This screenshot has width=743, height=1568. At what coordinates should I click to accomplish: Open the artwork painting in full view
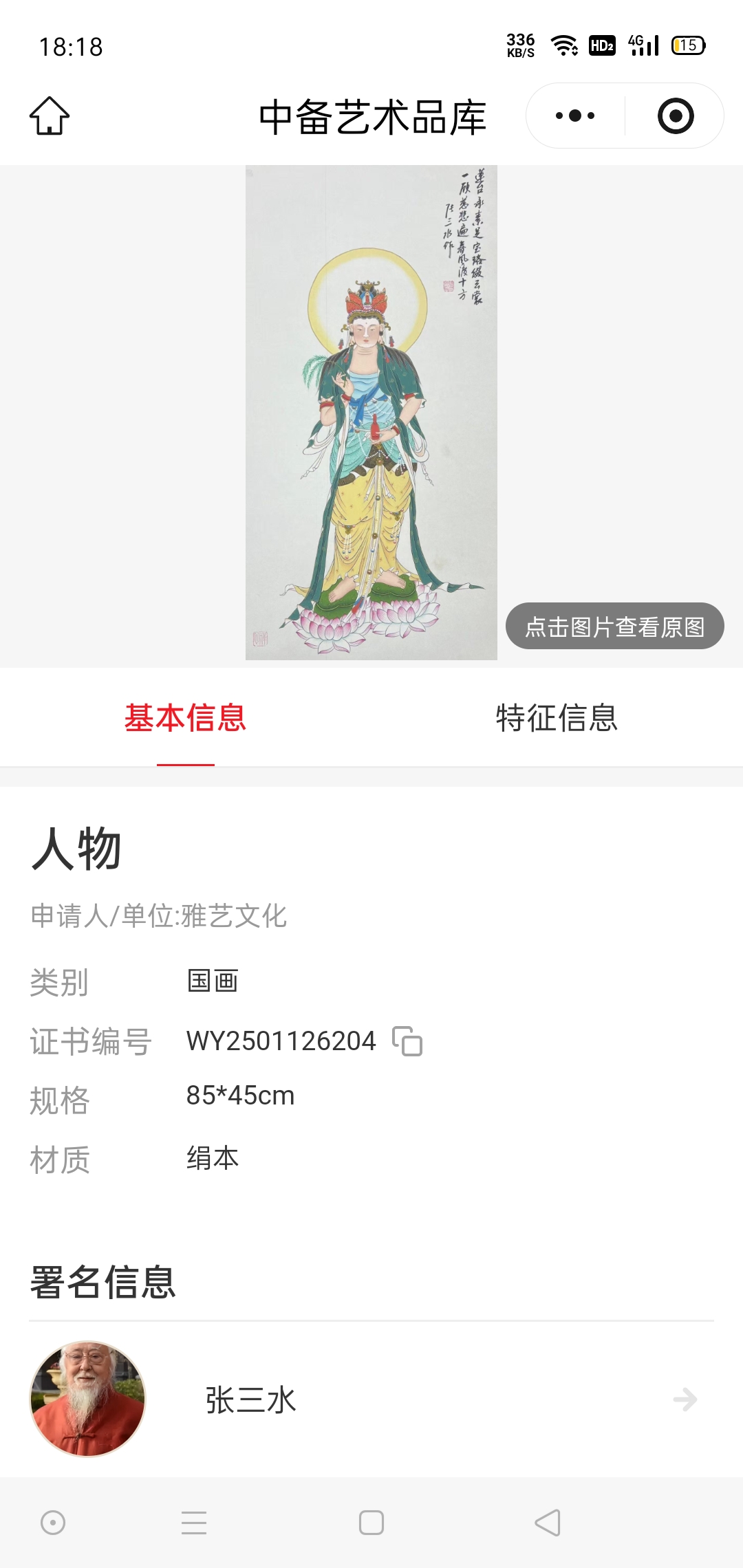[371, 413]
